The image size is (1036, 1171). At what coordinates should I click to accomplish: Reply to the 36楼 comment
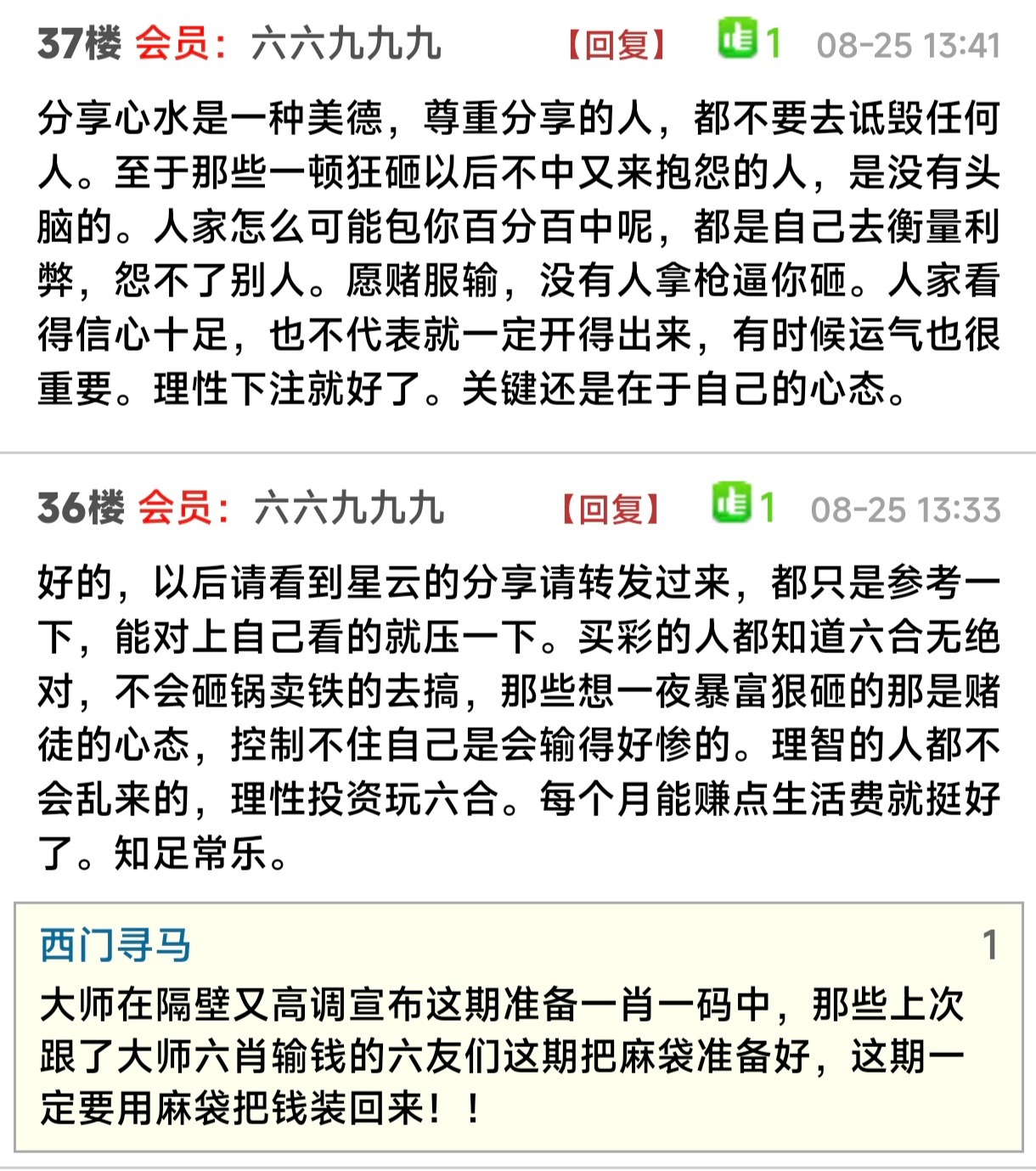click(610, 509)
